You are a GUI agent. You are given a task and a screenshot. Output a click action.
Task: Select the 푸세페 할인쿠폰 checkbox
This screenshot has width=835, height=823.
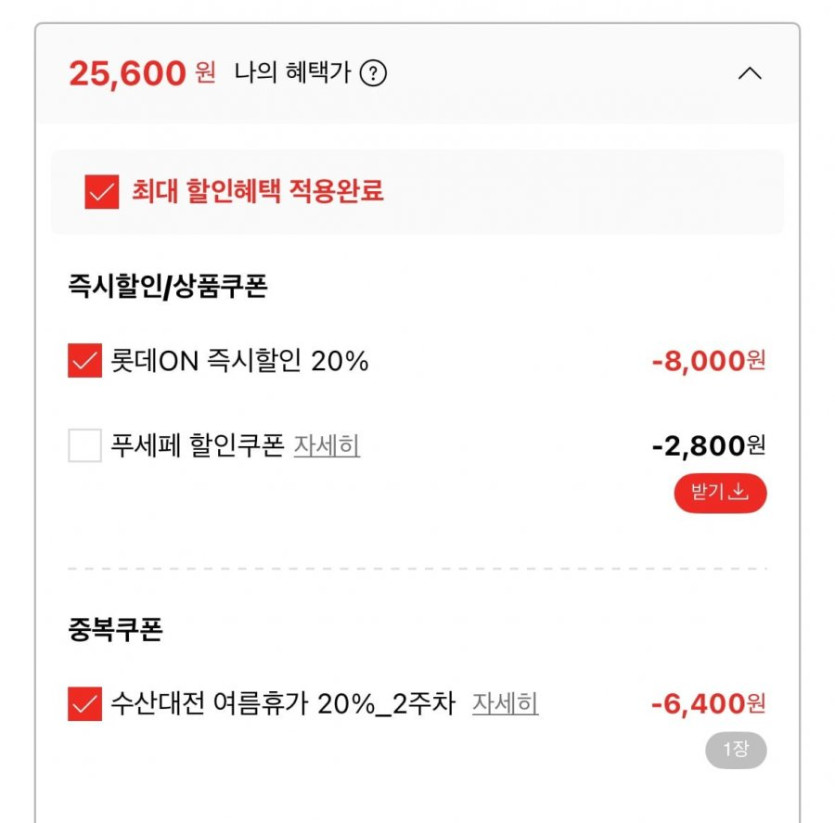85,445
